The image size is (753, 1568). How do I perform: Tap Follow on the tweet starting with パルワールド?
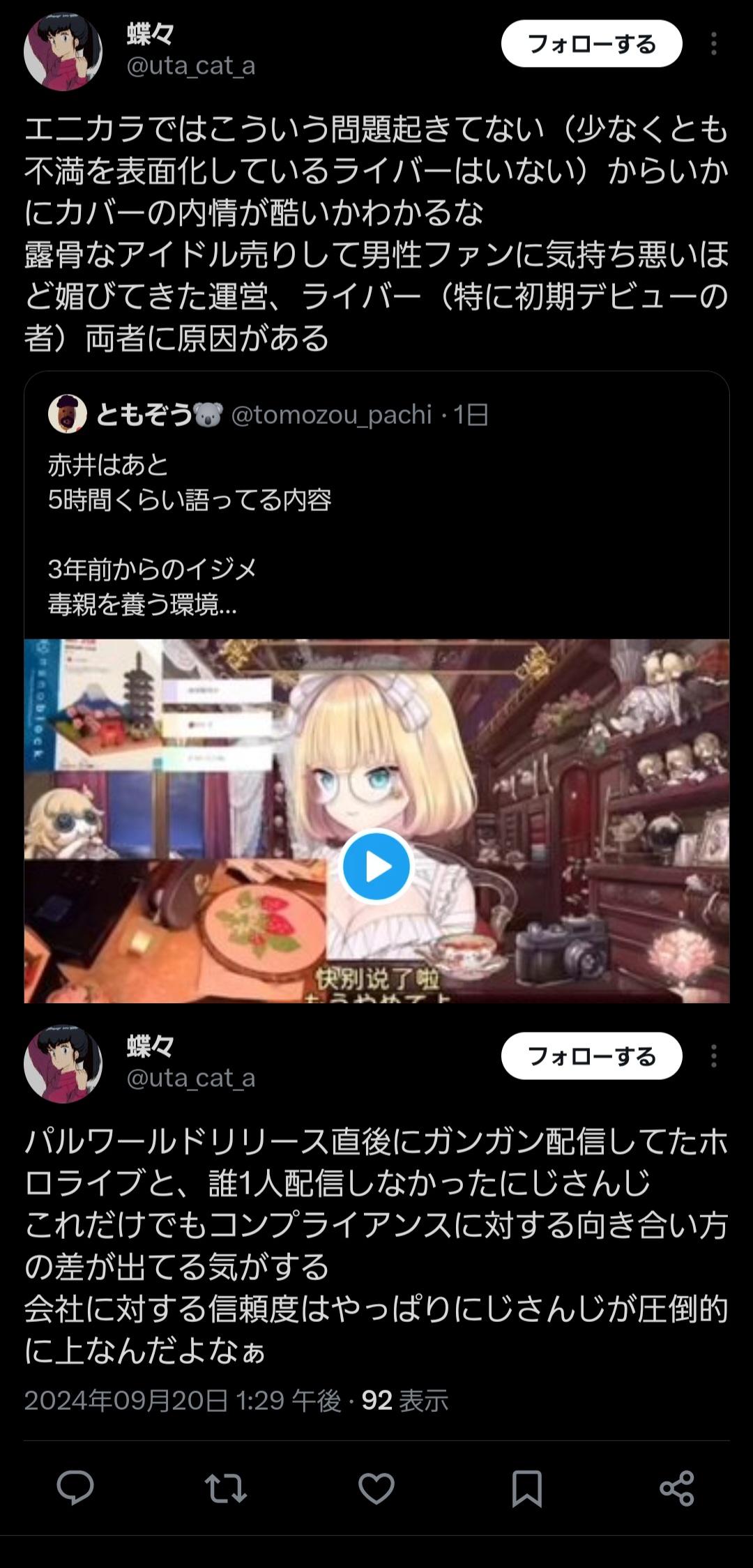point(591,1056)
